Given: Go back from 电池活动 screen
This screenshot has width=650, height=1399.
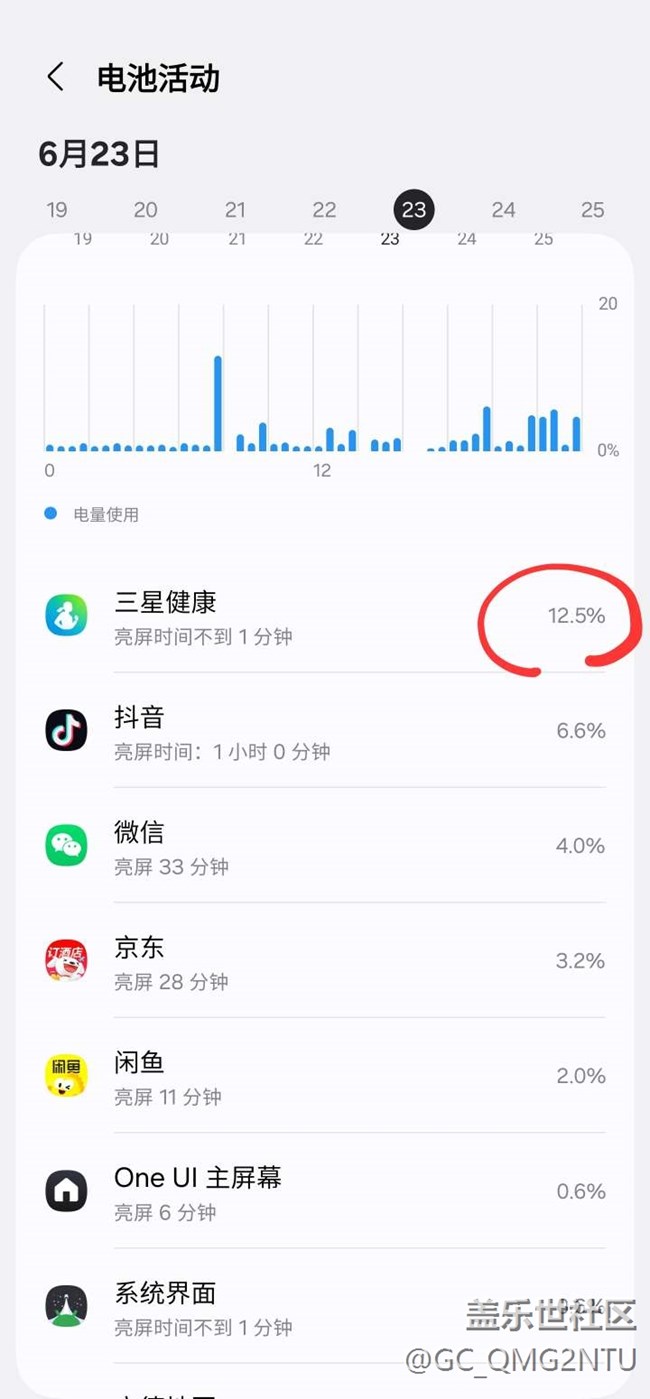Looking at the screenshot, I should (x=56, y=77).
